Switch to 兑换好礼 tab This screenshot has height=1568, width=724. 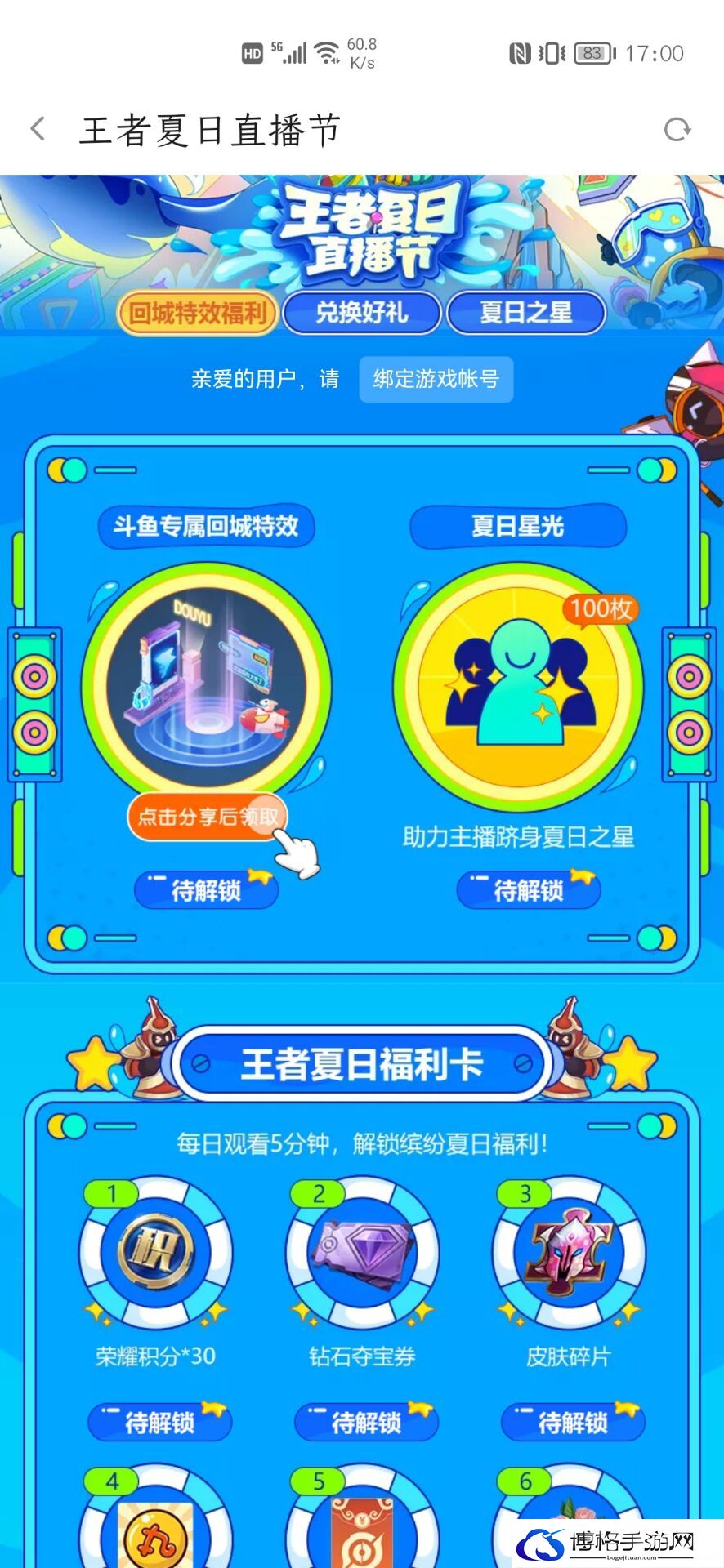362,313
